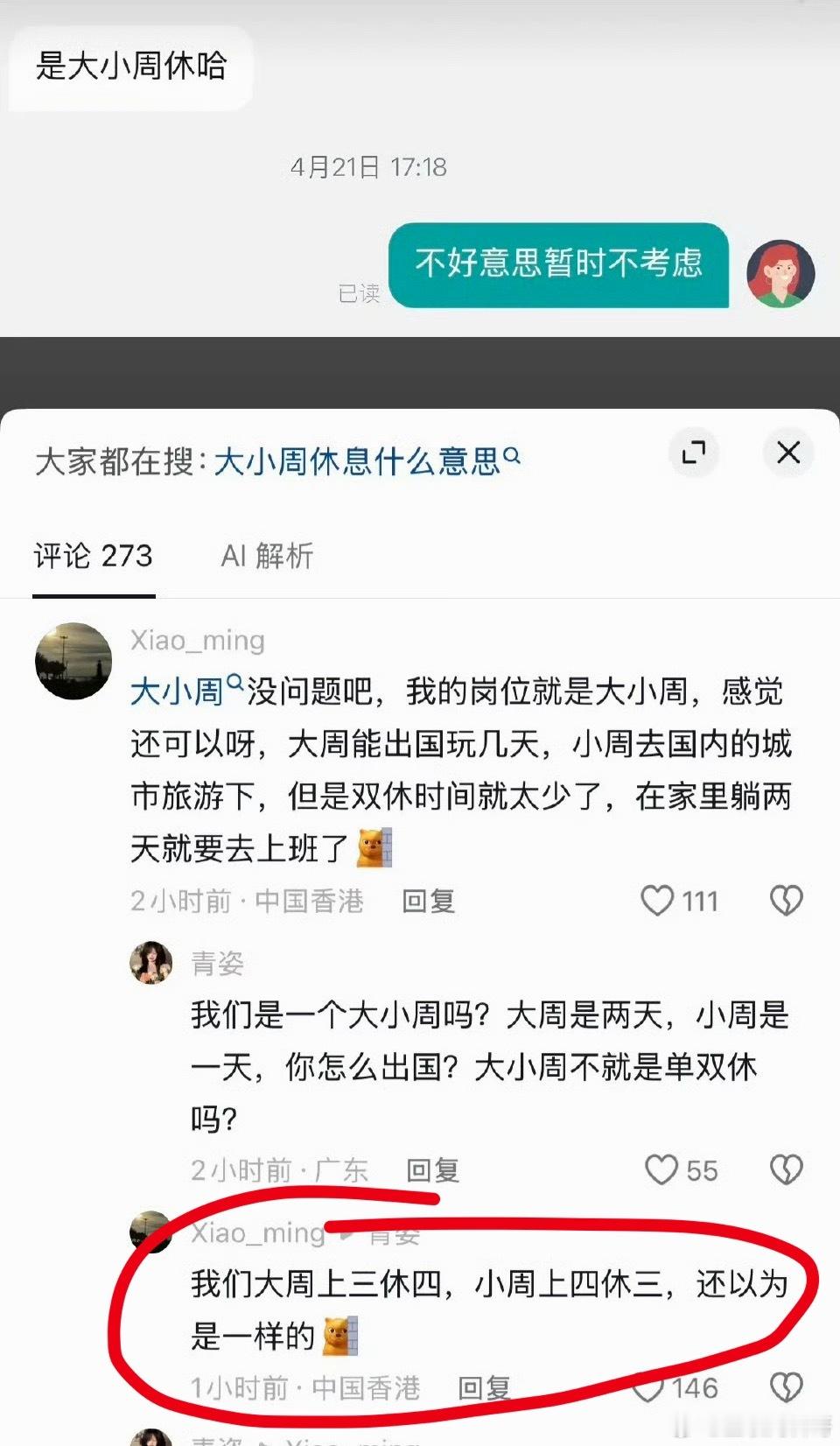
Task: Open fullscreen view using the expand icon
Action: (693, 453)
